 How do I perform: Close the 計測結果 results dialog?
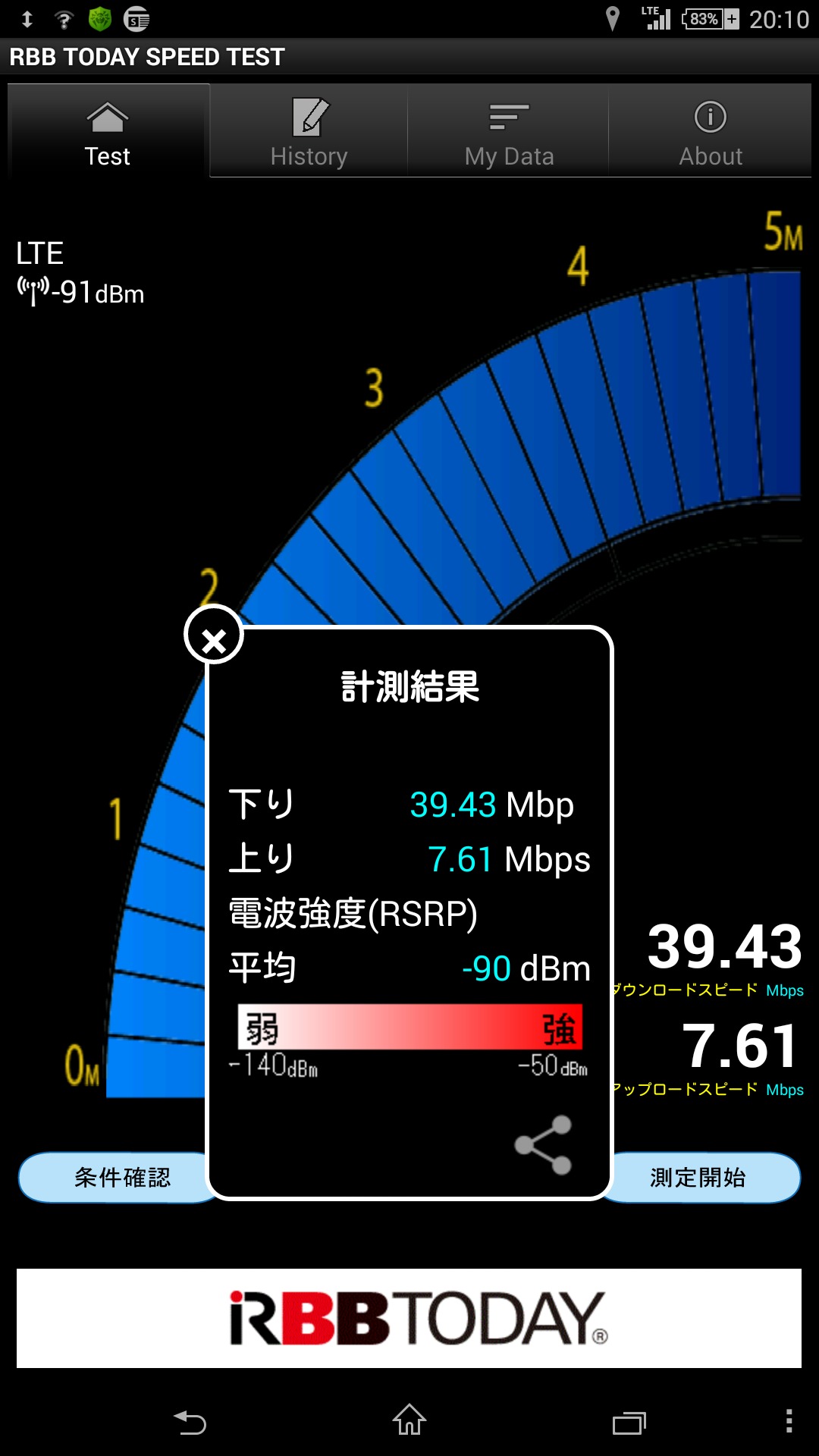pyautogui.click(x=214, y=637)
